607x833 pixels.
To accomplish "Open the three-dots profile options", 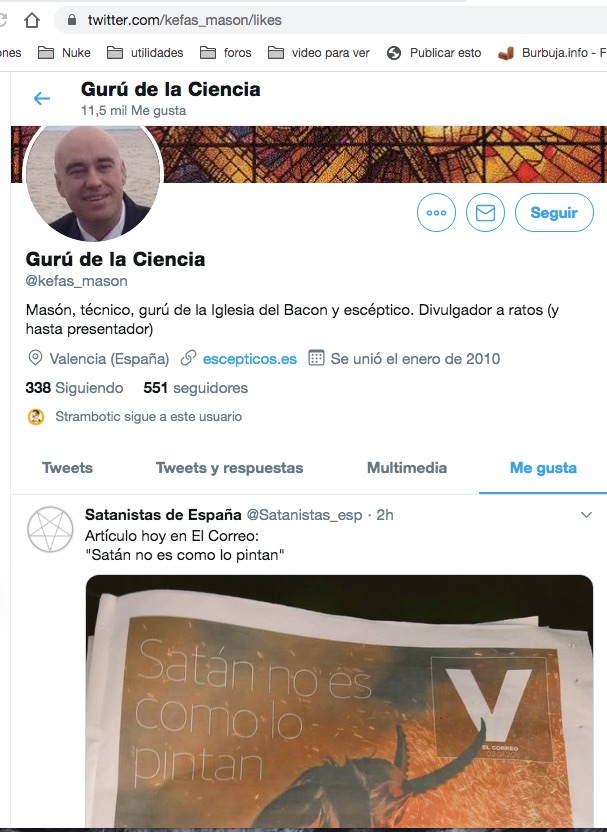I will pyautogui.click(x=436, y=213).
